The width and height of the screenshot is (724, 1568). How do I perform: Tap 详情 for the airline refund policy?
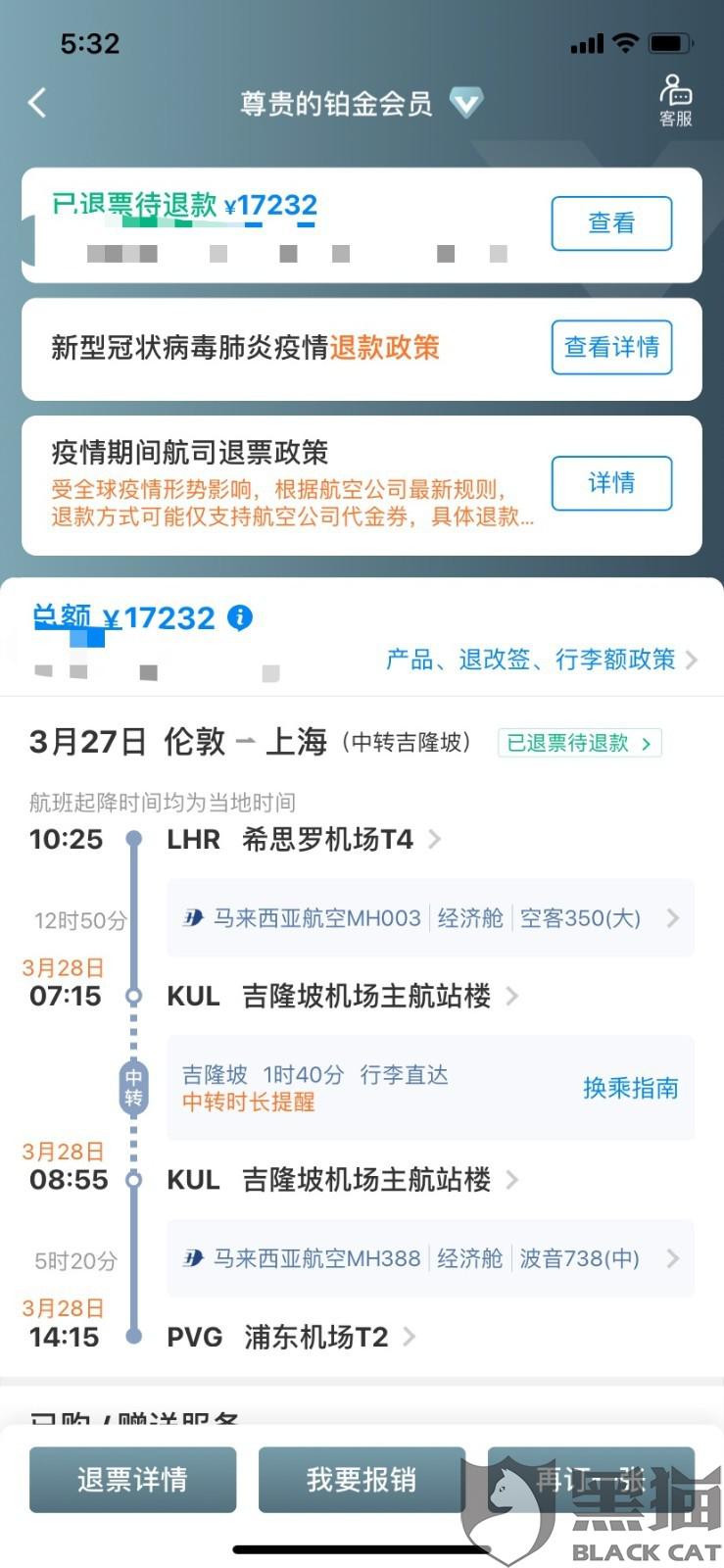tap(611, 483)
